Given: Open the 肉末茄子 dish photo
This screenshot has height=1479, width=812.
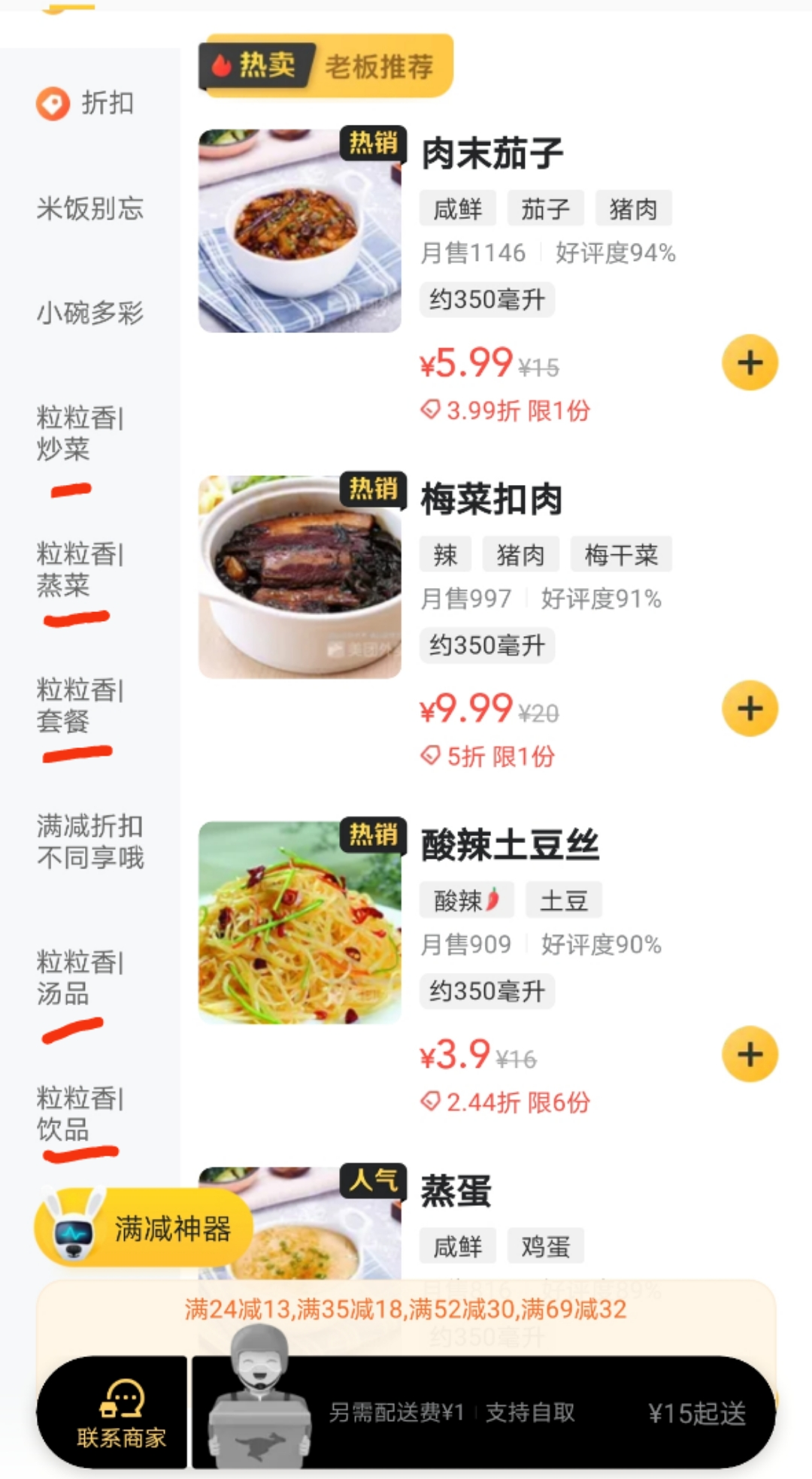Looking at the screenshot, I should tap(299, 231).
